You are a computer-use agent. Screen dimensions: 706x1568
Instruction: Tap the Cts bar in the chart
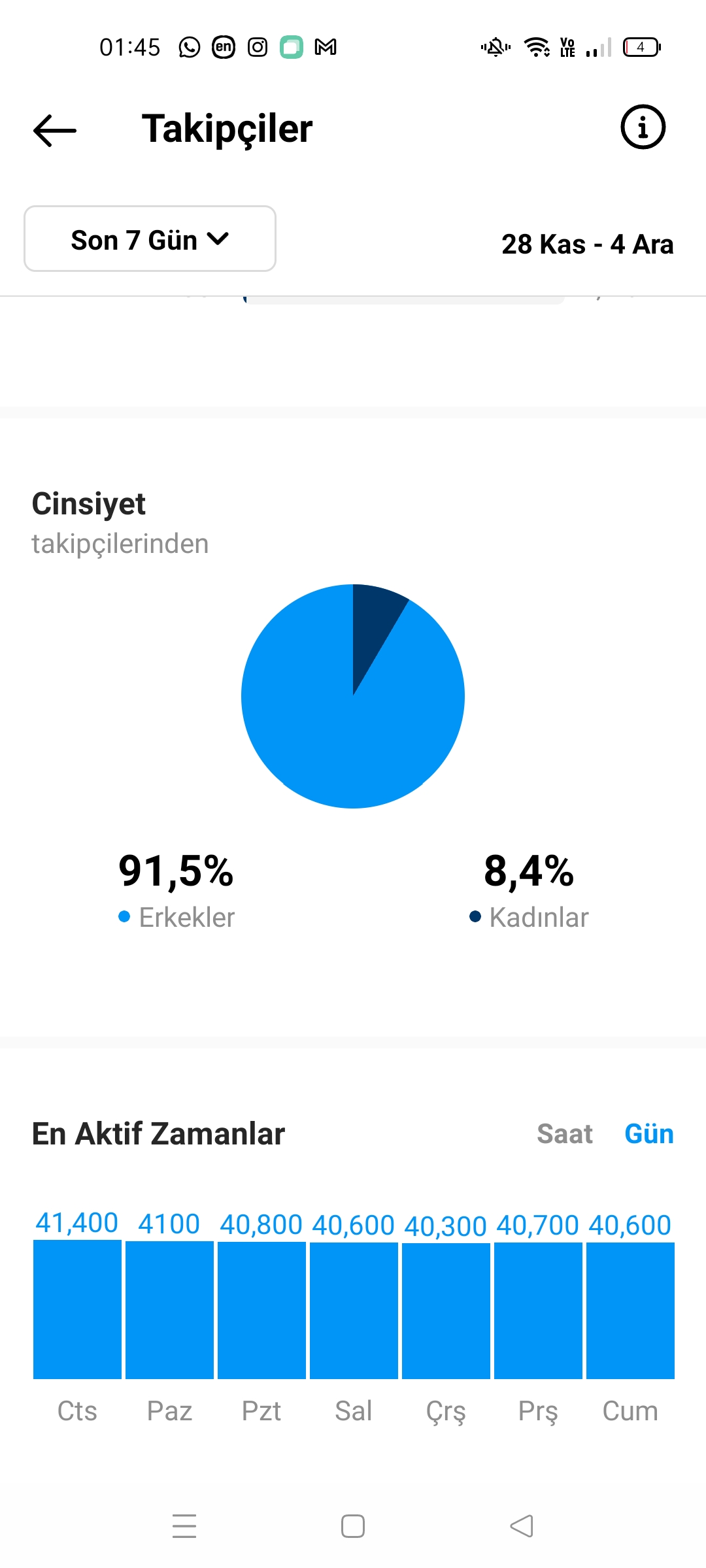coord(77,1309)
